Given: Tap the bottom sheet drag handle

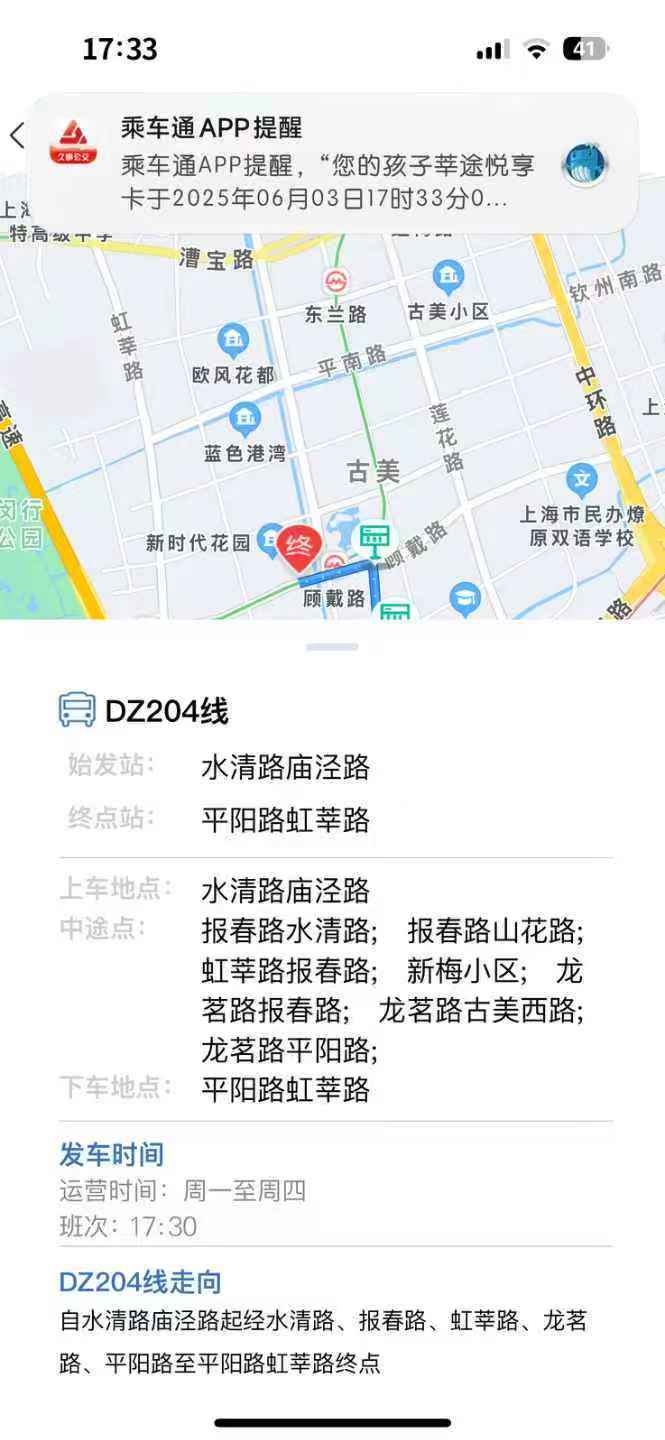Looking at the screenshot, I should (332, 647).
